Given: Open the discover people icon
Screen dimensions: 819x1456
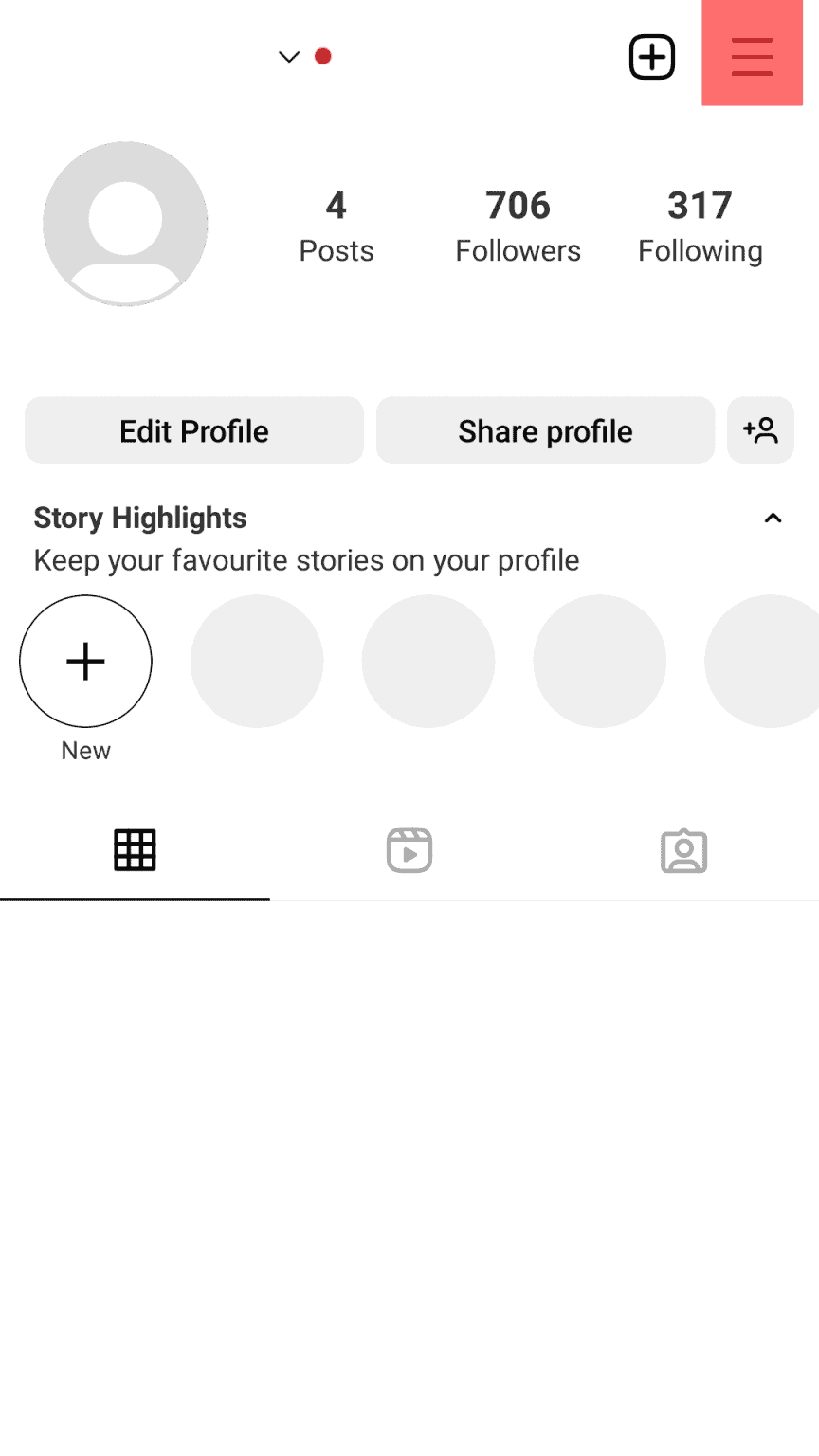Looking at the screenshot, I should pyautogui.click(x=760, y=430).
